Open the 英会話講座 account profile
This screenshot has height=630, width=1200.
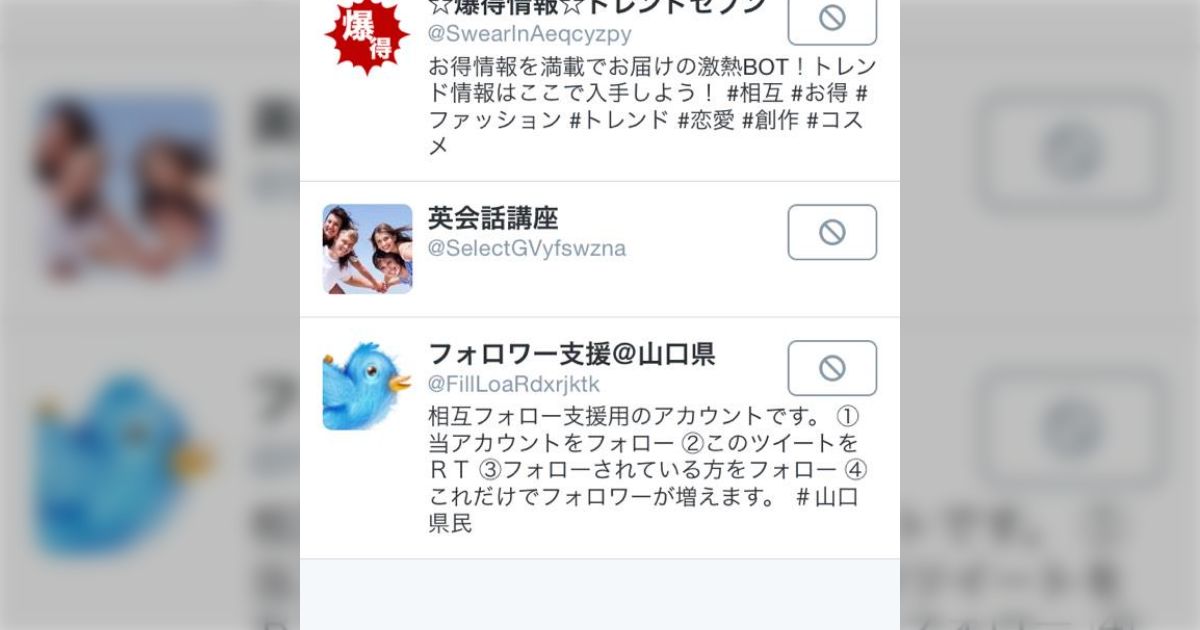(493, 218)
